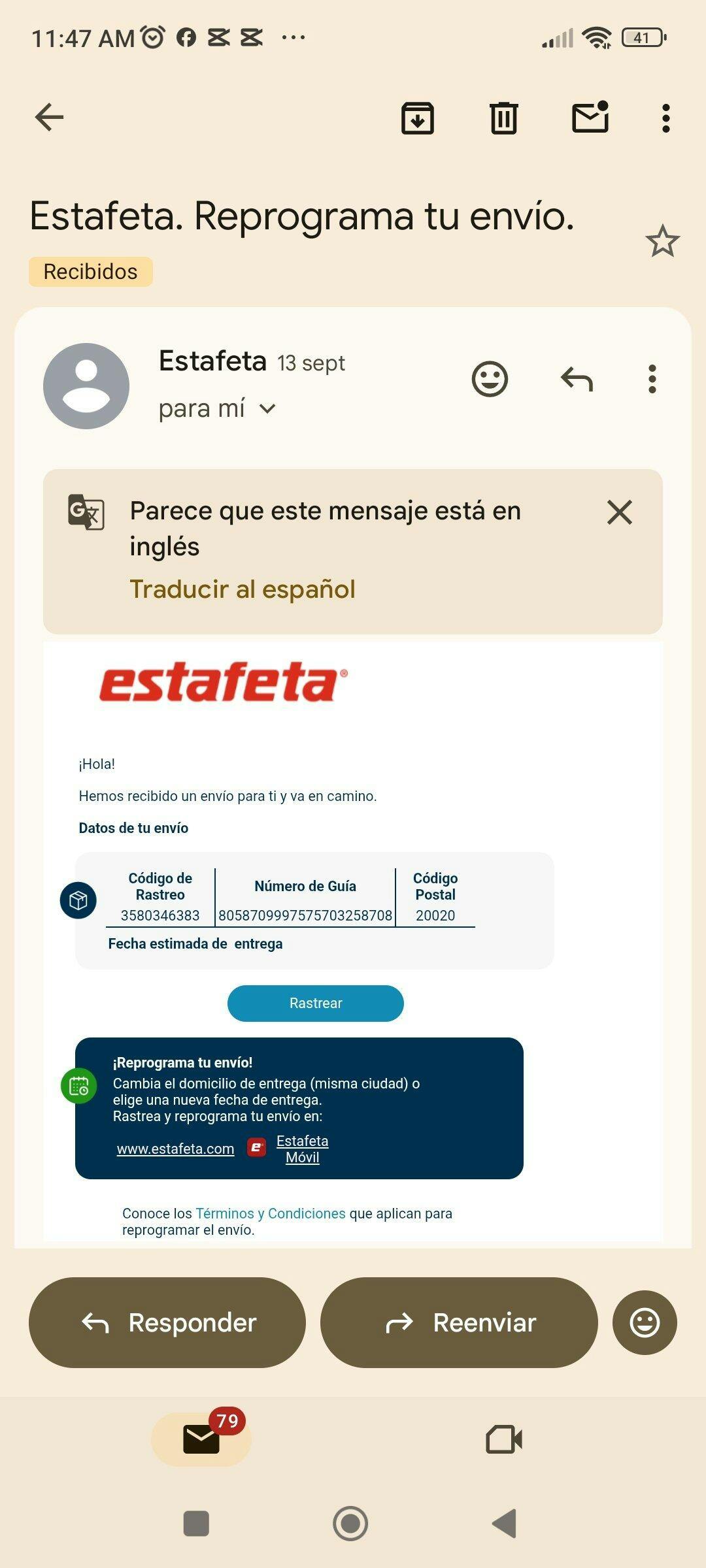Archive this email
This screenshot has height=1568, width=706.
[x=418, y=118]
